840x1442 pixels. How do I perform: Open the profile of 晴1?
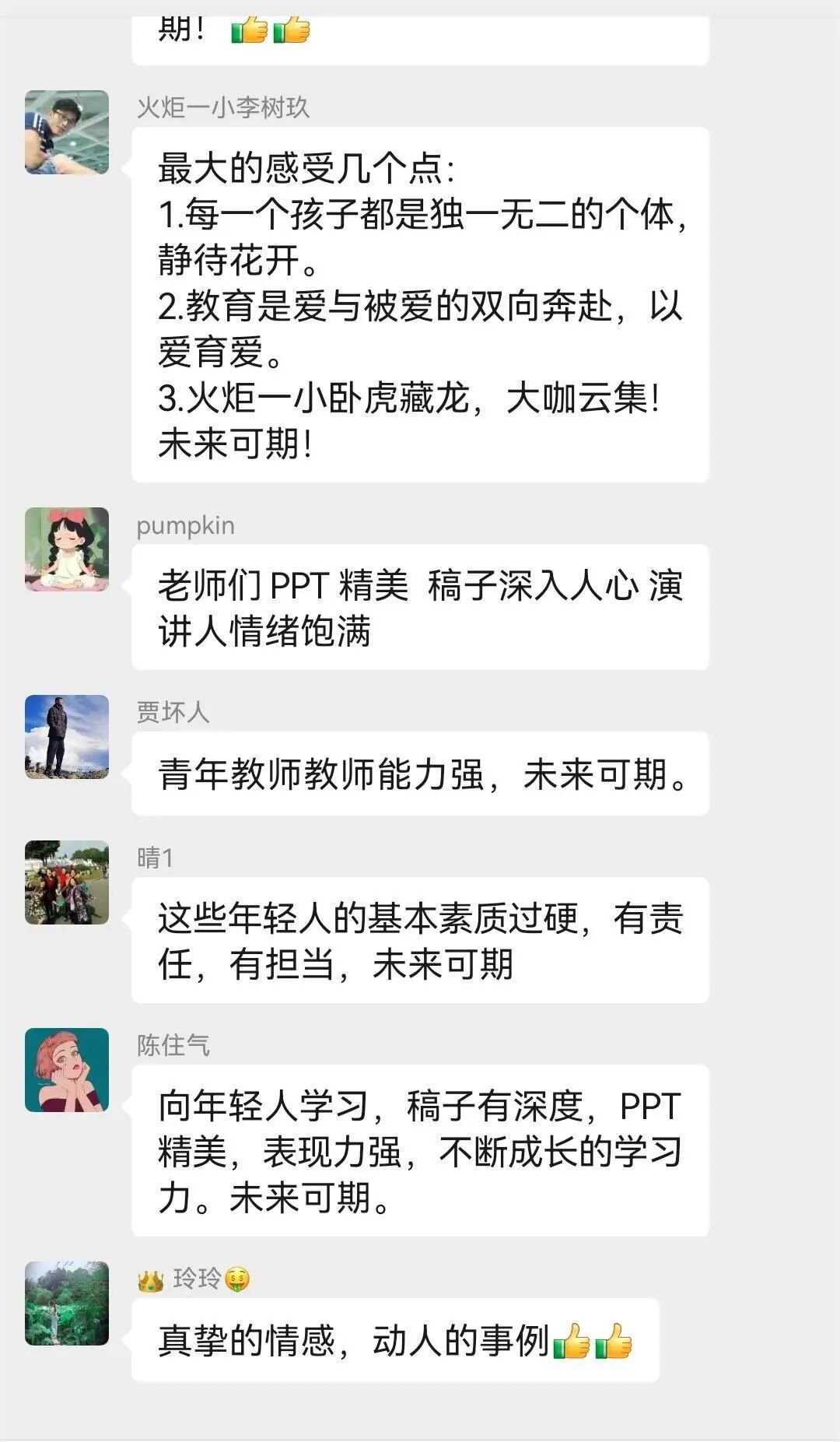67,882
